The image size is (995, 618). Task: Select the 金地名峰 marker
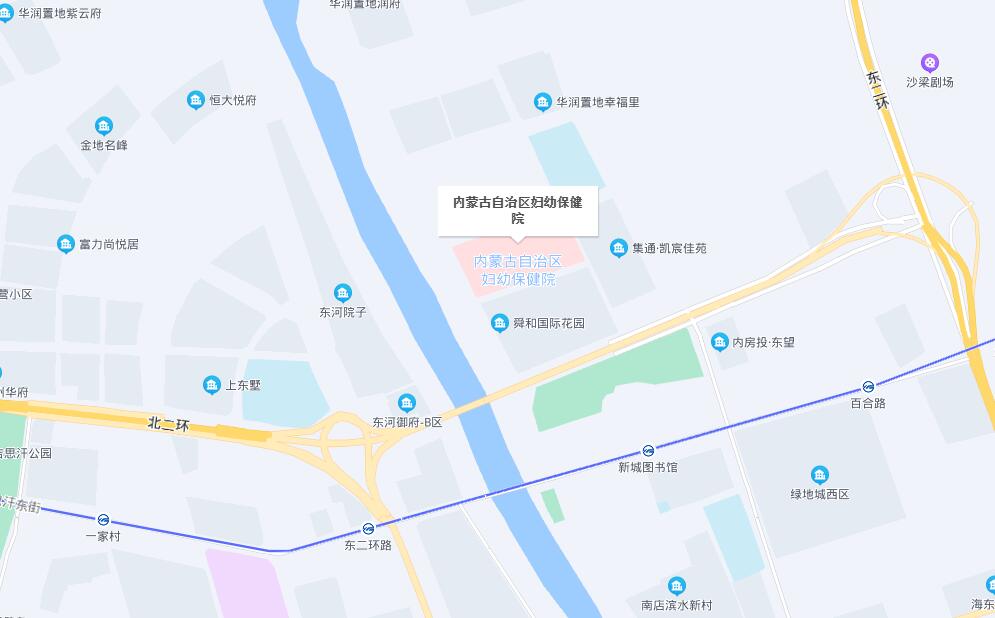[x=104, y=126]
